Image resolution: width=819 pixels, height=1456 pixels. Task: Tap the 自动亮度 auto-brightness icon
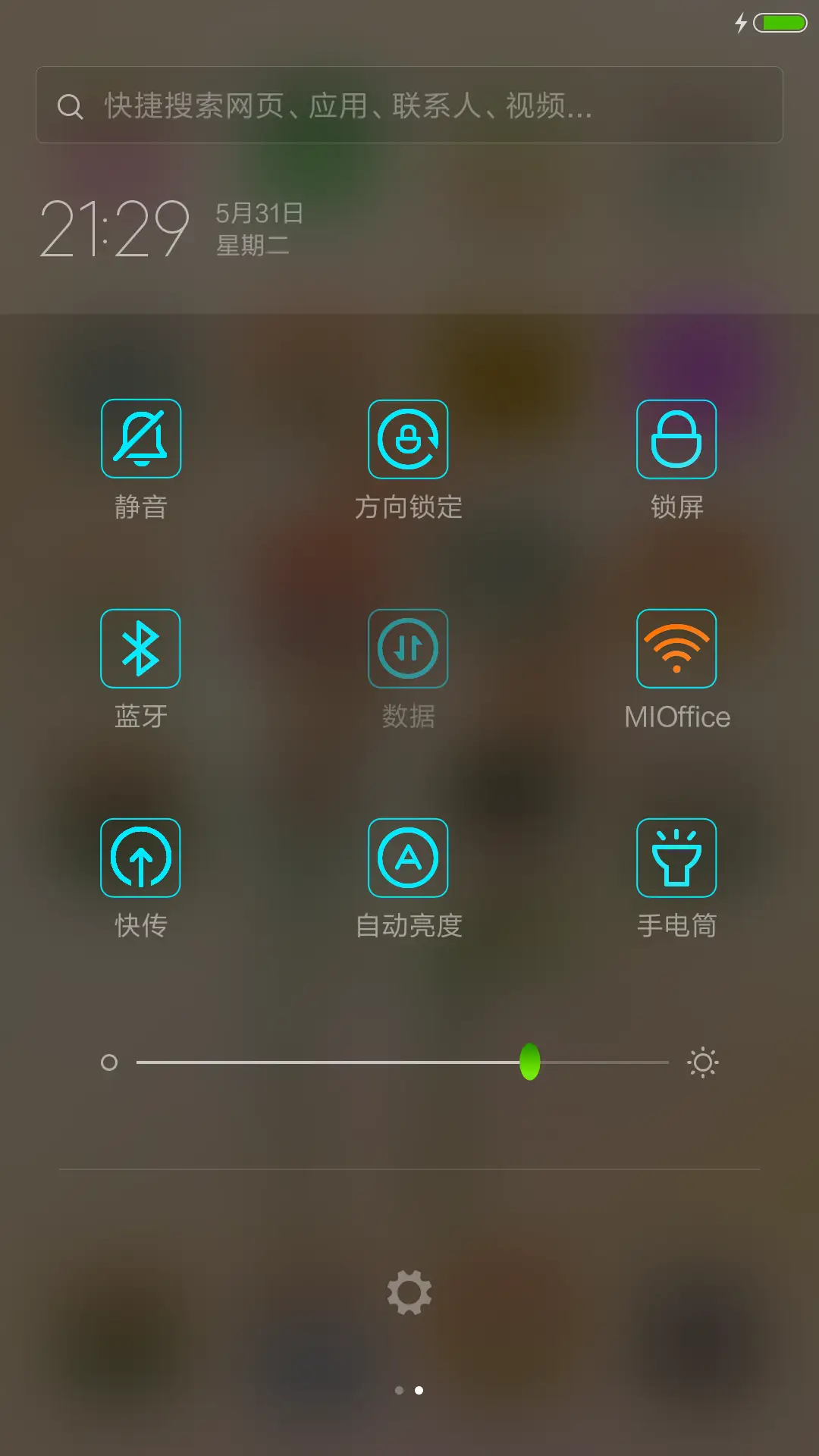pos(408,857)
